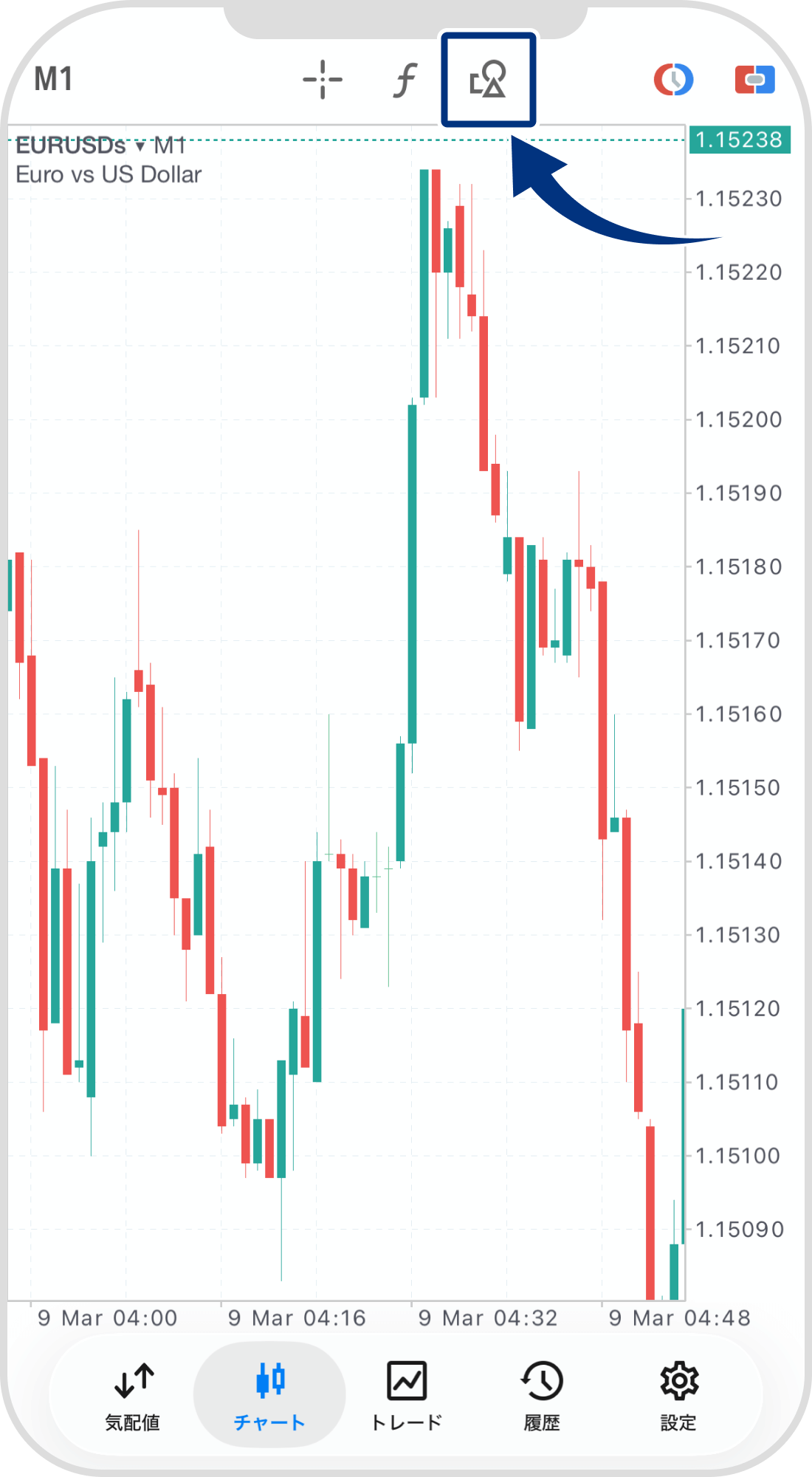The image size is (812, 1477).
Task: Open the red-blue trade panel icon
Action: pyautogui.click(x=754, y=80)
